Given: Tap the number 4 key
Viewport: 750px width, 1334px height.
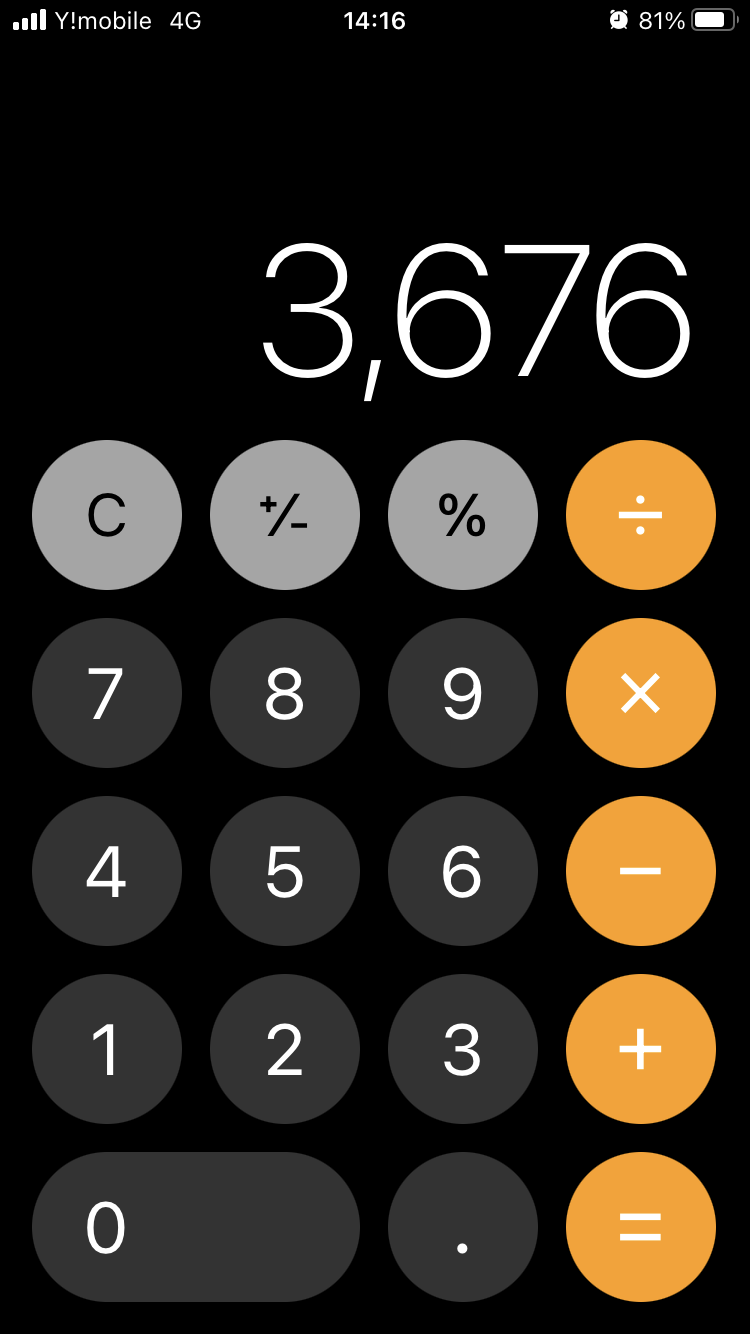Looking at the screenshot, I should pos(107,871).
